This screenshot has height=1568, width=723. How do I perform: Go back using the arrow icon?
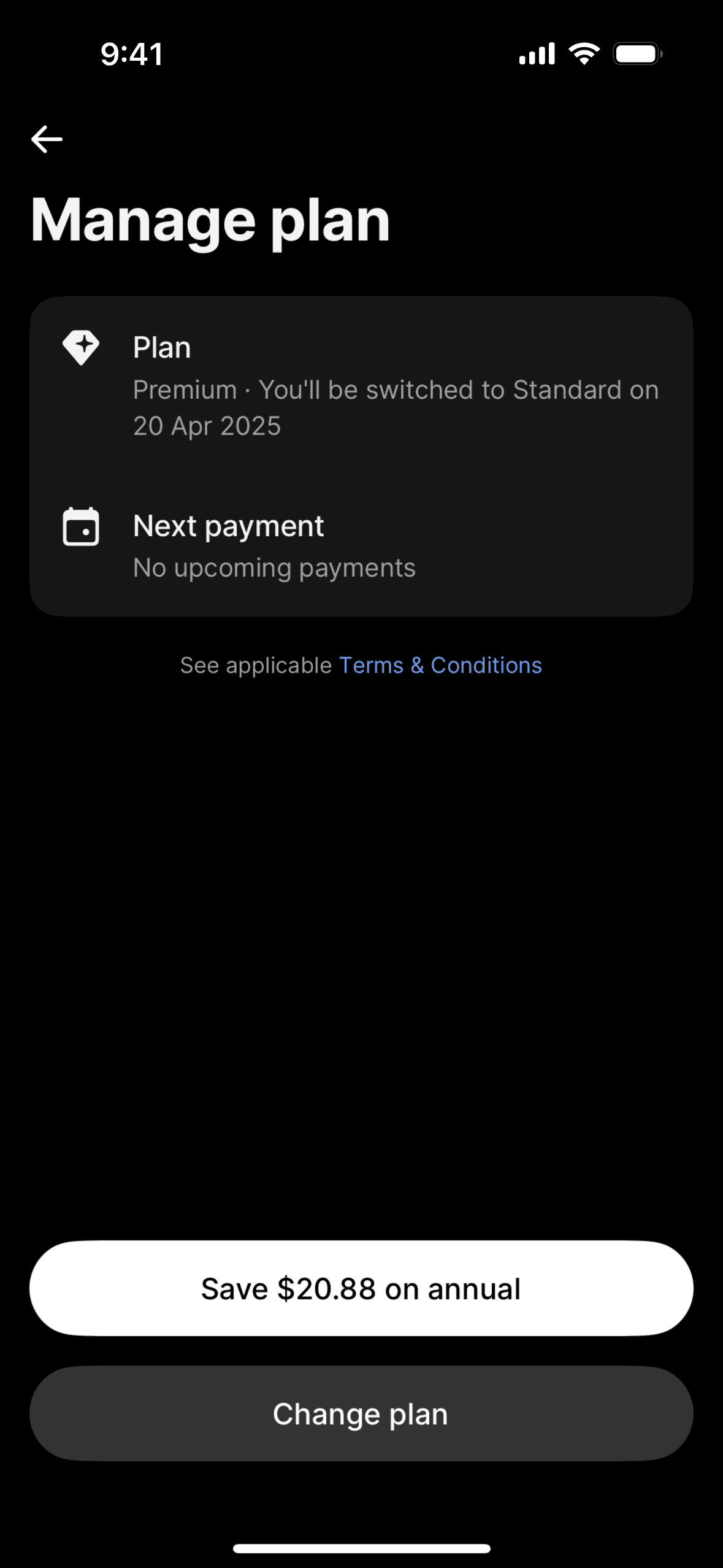[x=47, y=139]
